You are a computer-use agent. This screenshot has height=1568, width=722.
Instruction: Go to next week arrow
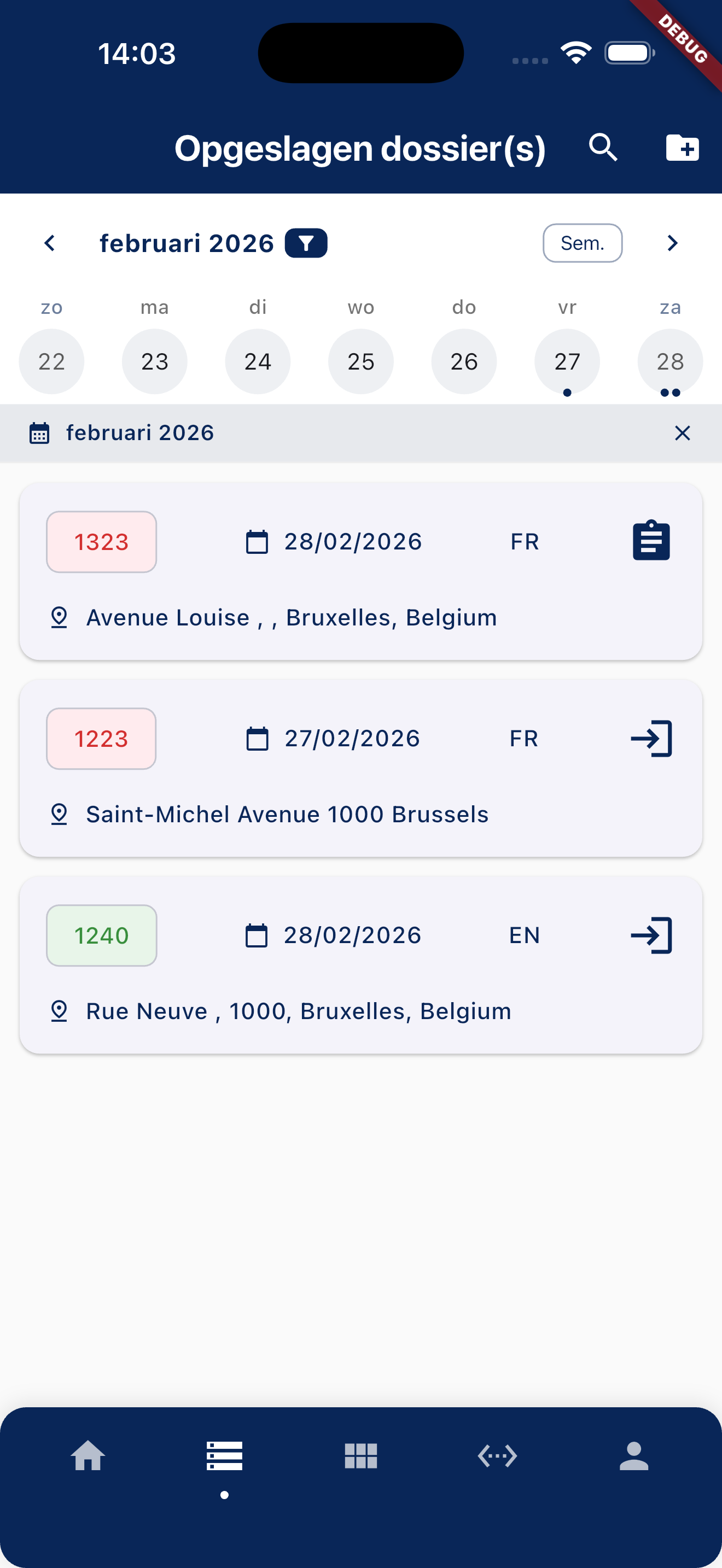(x=672, y=243)
